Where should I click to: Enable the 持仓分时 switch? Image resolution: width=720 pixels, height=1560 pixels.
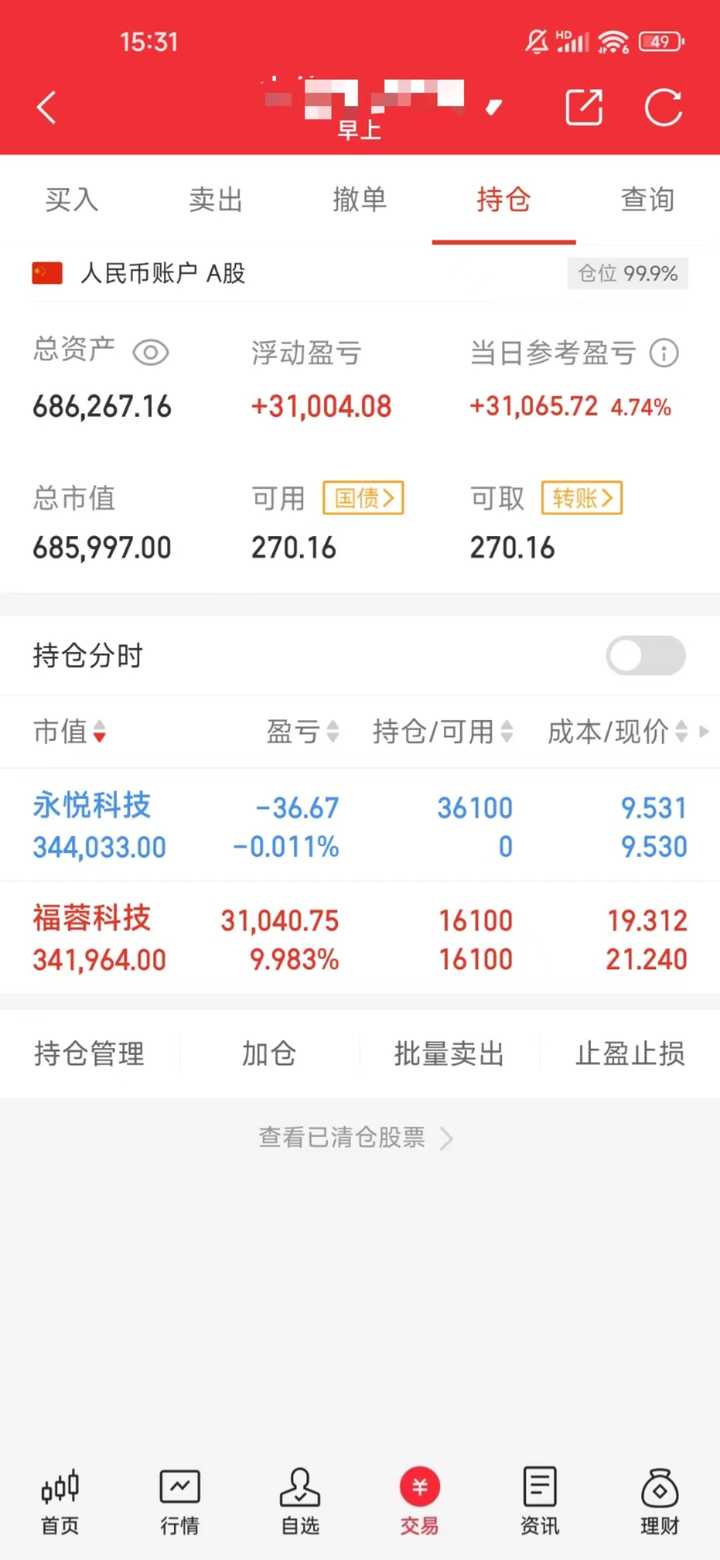coord(646,656)
